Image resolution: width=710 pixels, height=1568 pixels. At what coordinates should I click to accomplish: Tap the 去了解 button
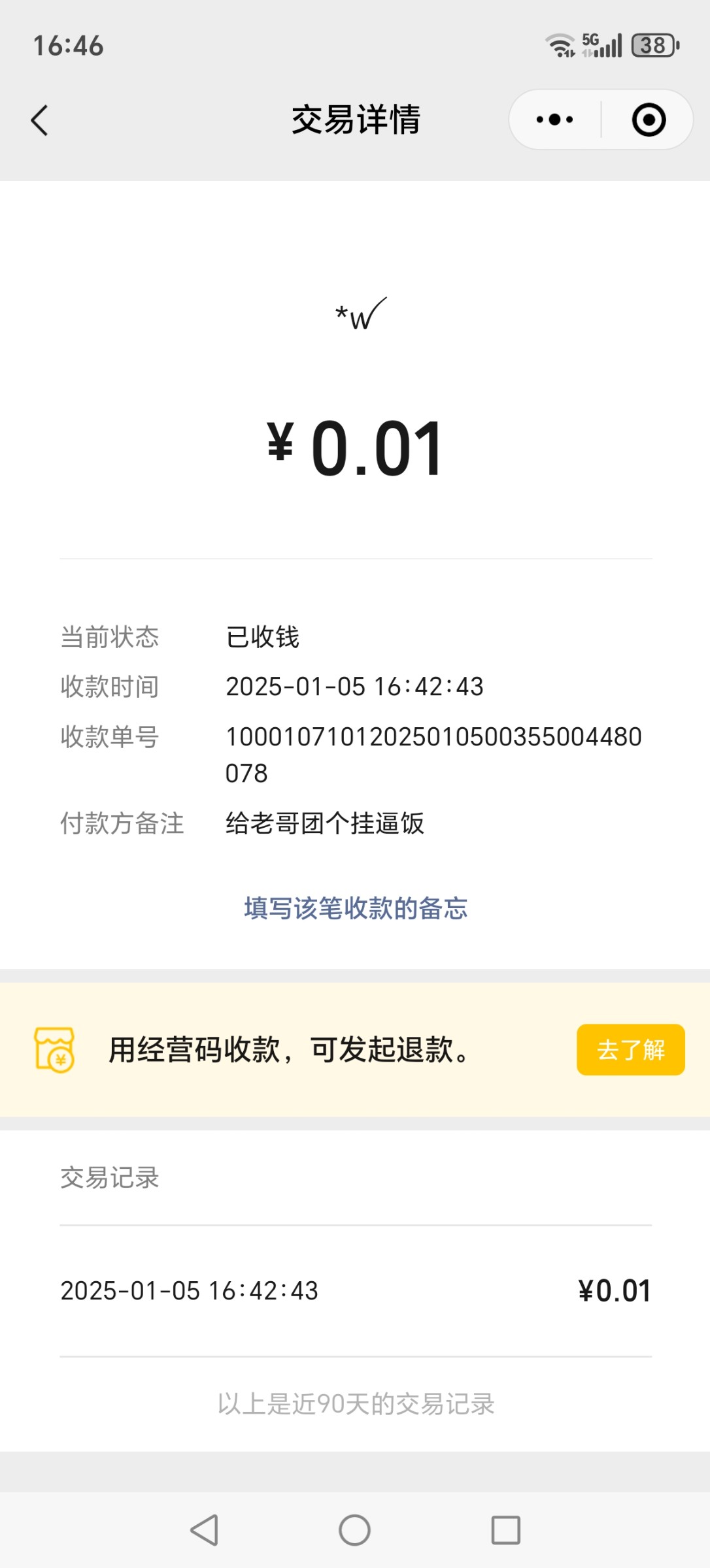pos(631,1049)
